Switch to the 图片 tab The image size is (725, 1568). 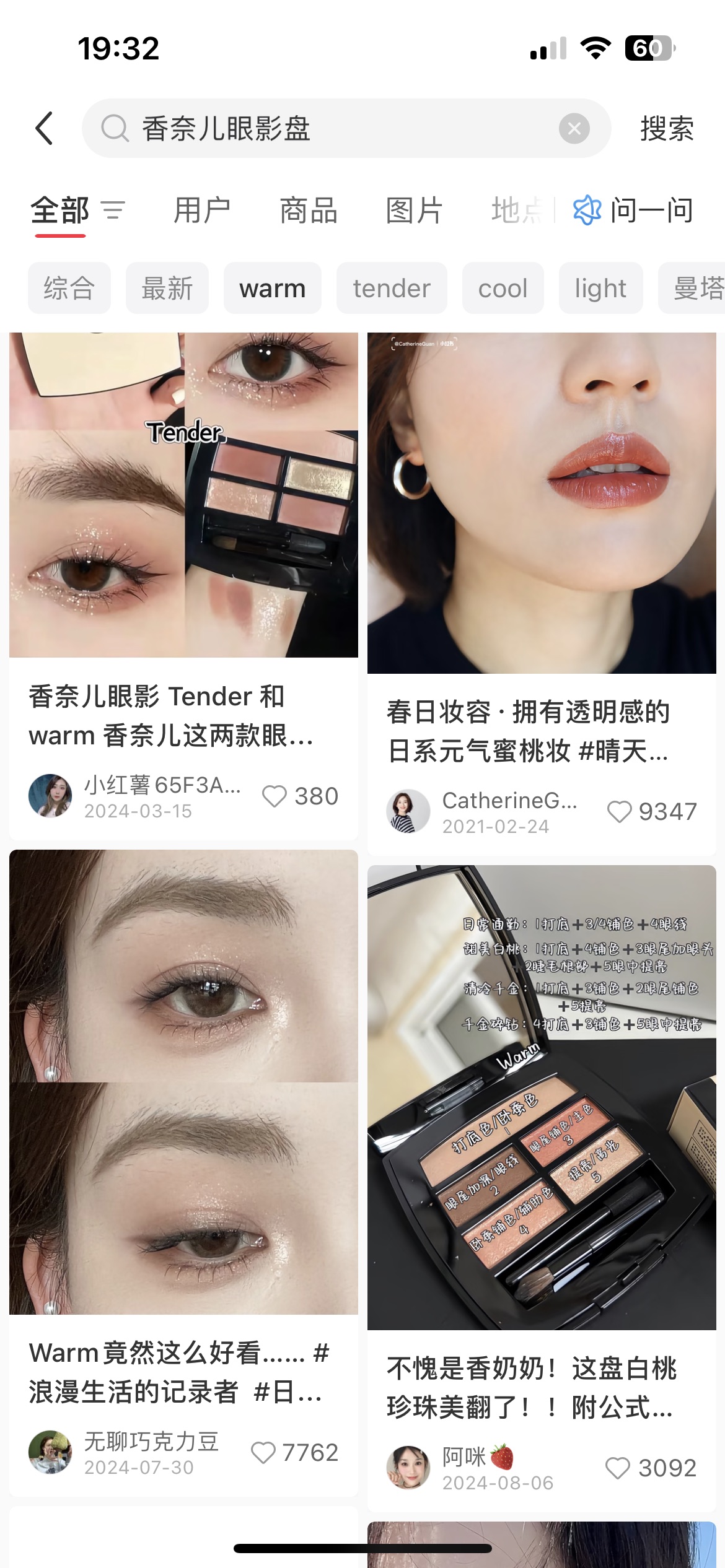click(414, 211)
